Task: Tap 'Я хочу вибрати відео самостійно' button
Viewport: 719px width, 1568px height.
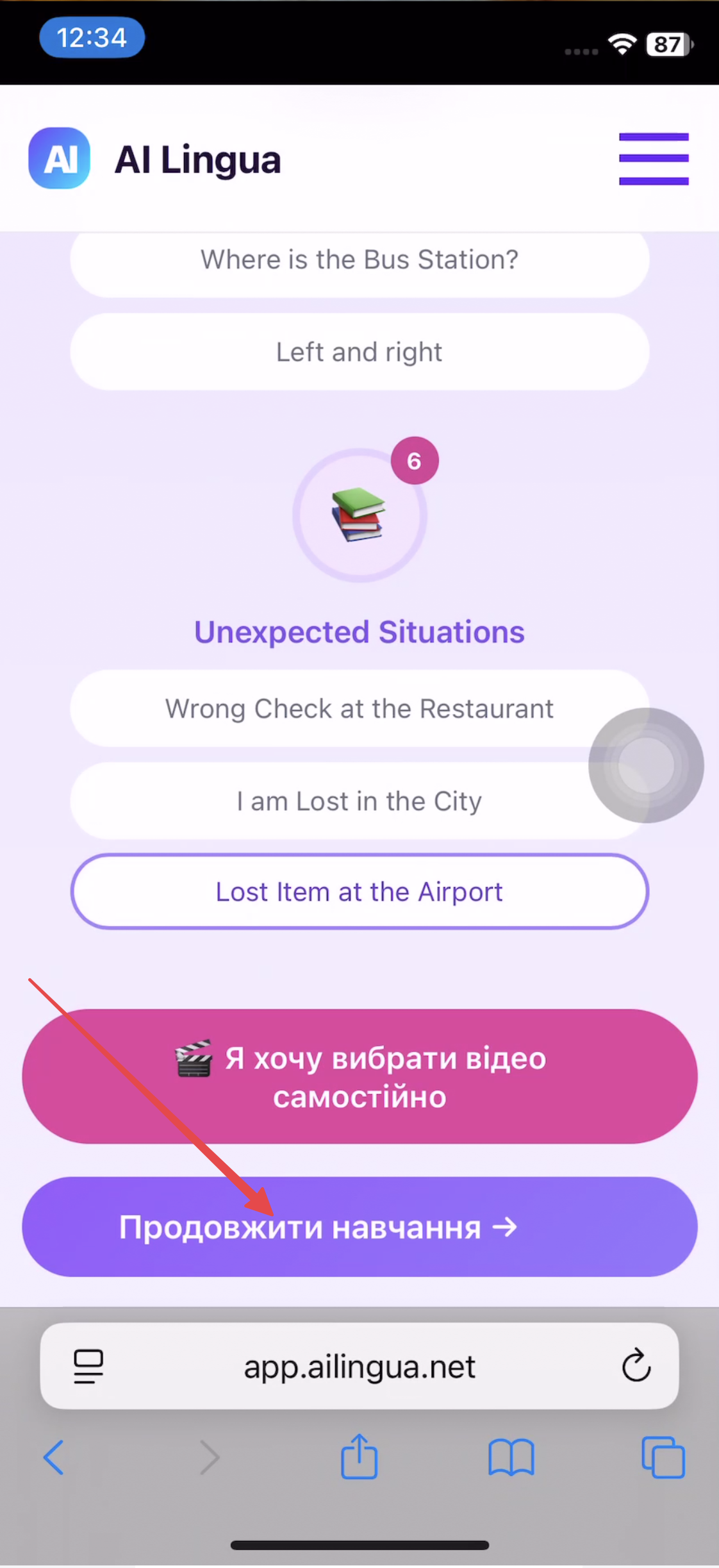Action: (359, 1077)
